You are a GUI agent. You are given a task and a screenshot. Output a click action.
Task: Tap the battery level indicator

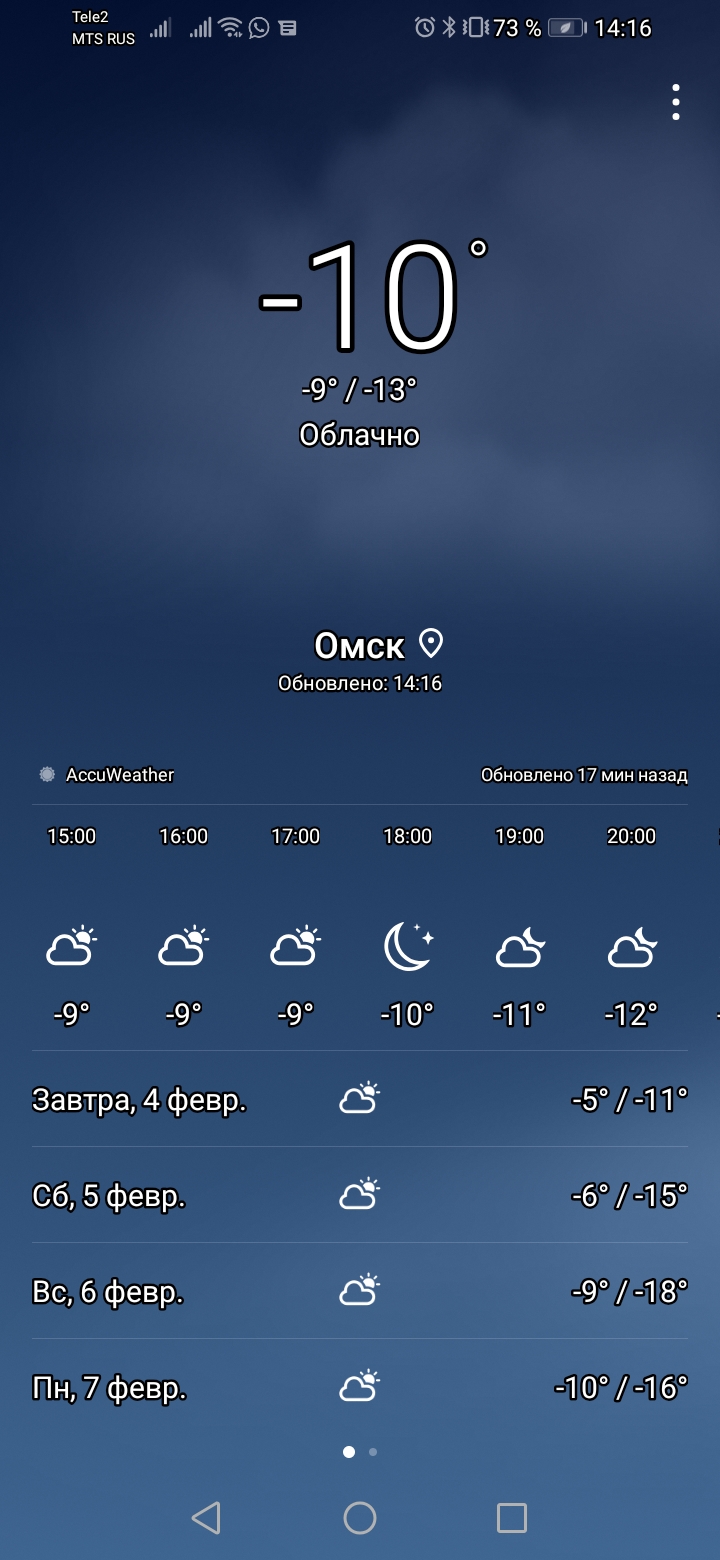566,28
